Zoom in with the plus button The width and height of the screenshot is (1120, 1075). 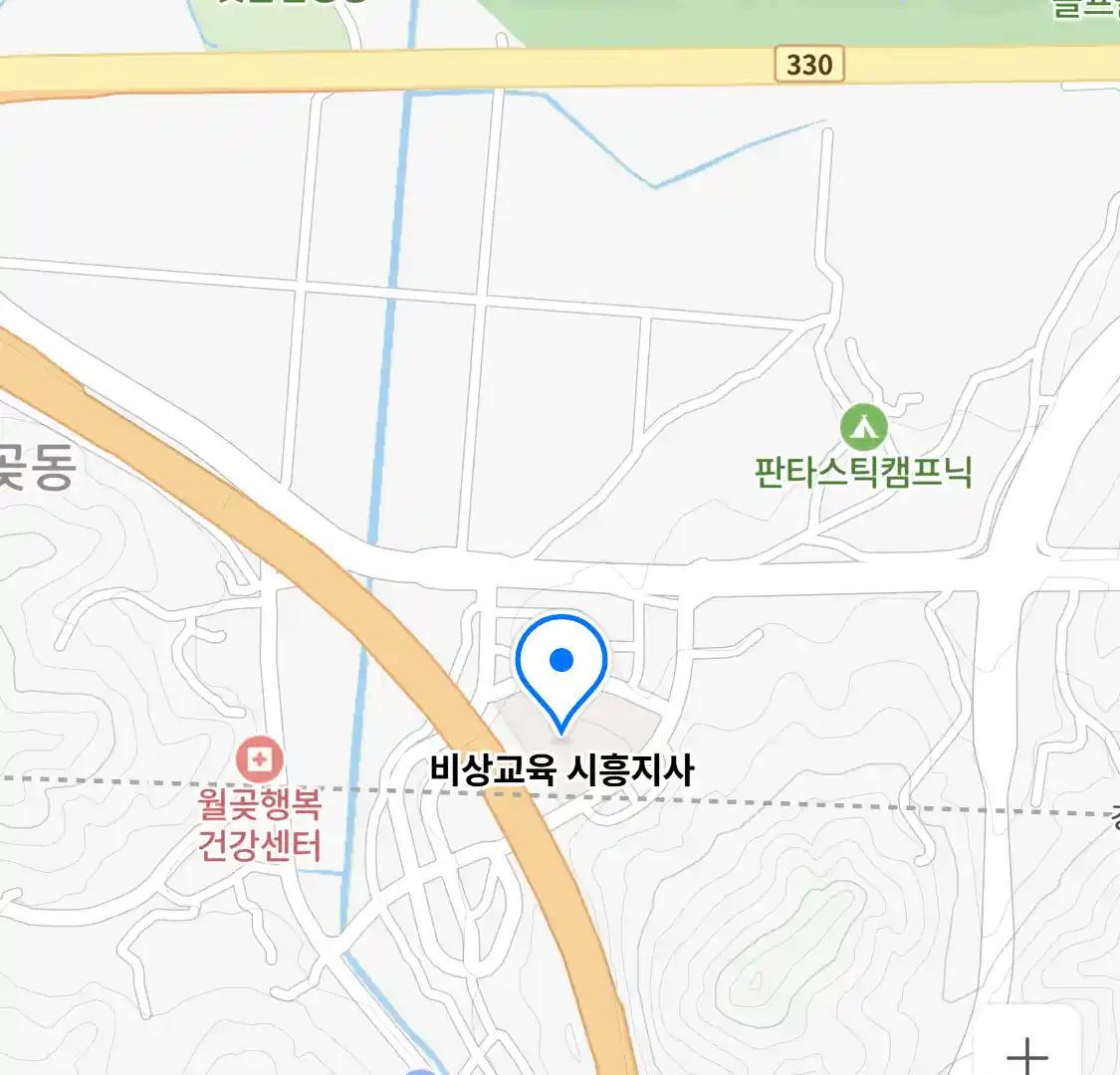pyautogui.click(x=1026, y=1052)
